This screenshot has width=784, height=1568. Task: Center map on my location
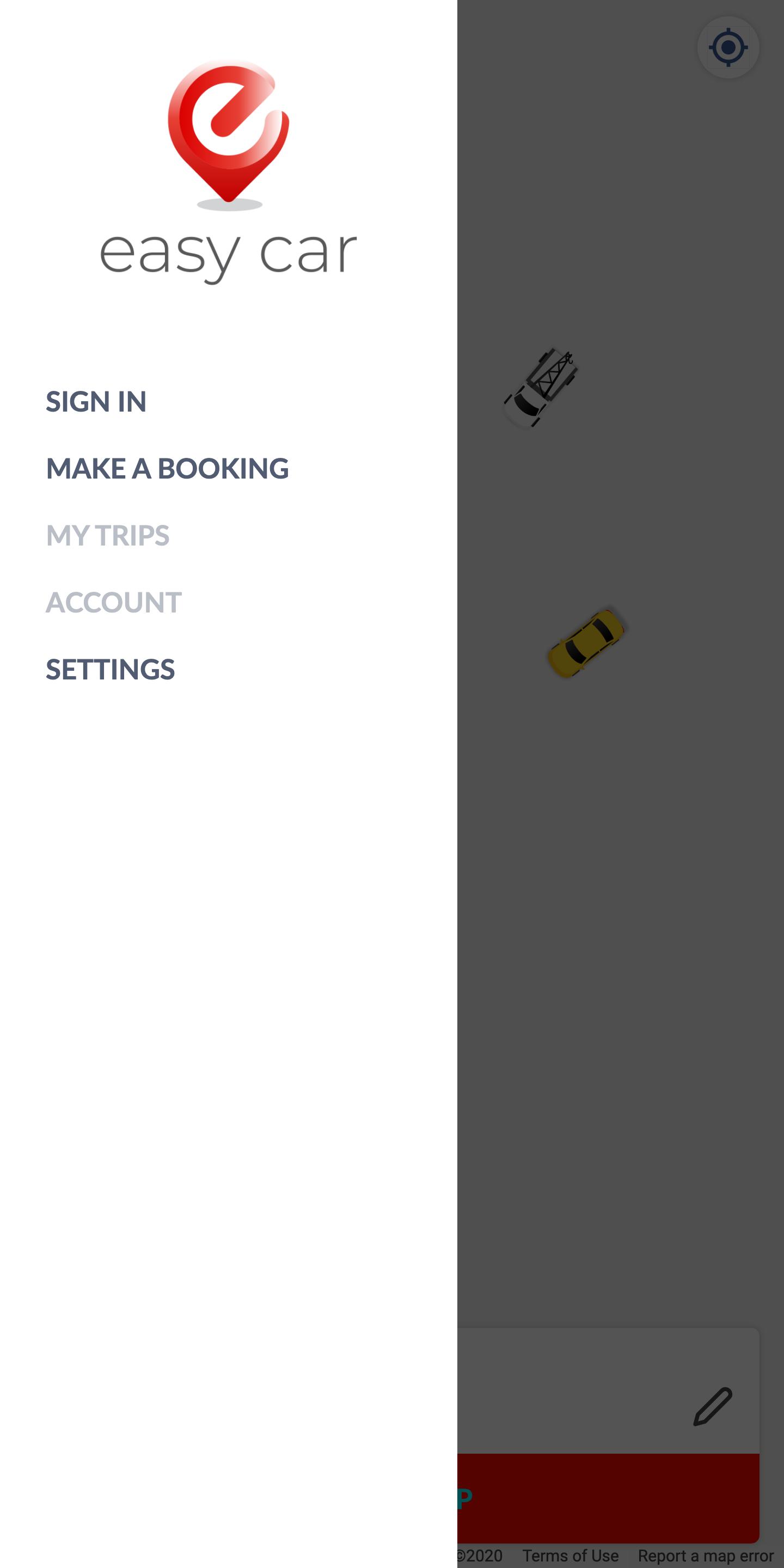pyautogui.click(x=728, y=47)
